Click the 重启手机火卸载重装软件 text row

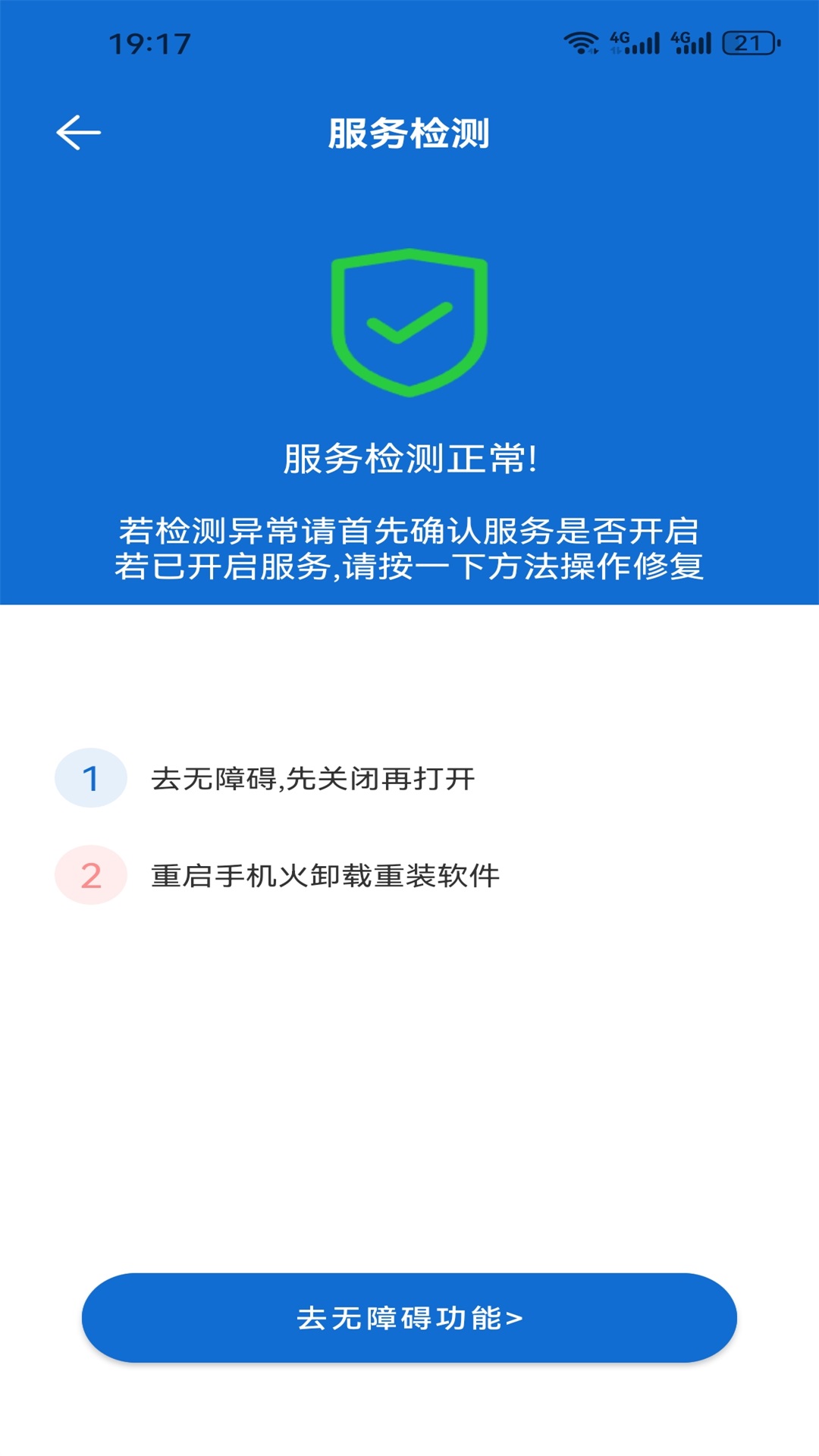[328, 876]
